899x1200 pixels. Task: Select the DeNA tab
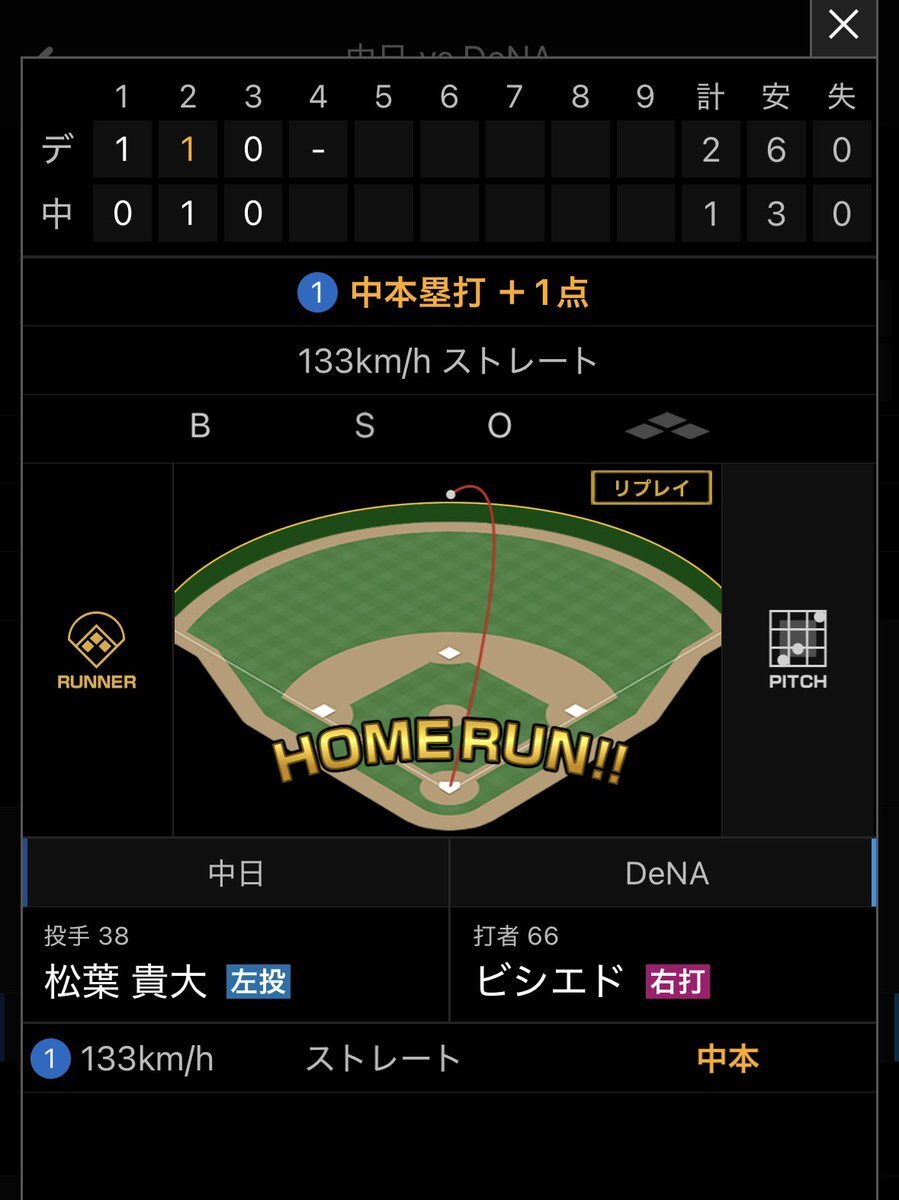coord(666,873)
